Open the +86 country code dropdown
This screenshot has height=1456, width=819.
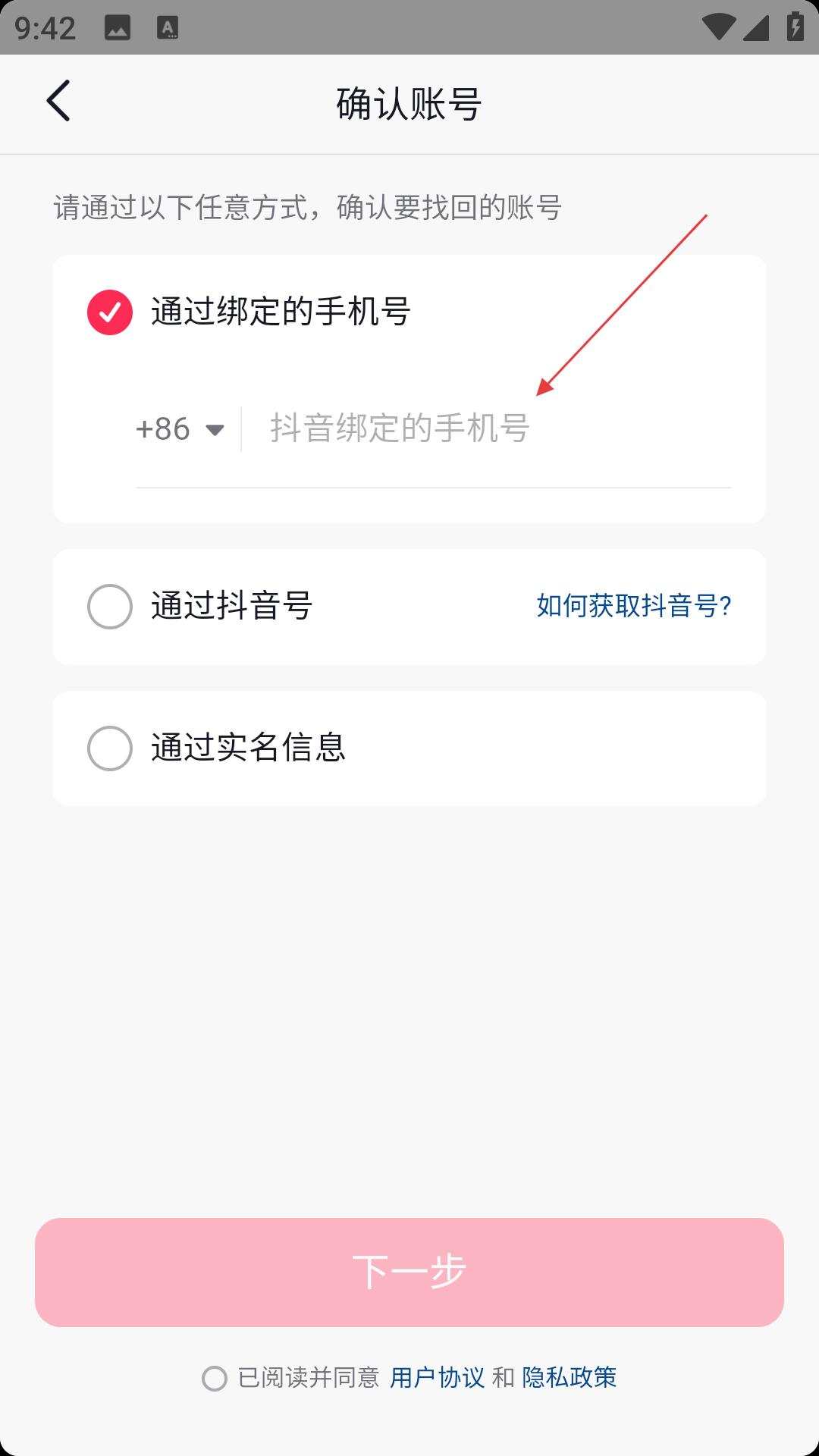180,429
